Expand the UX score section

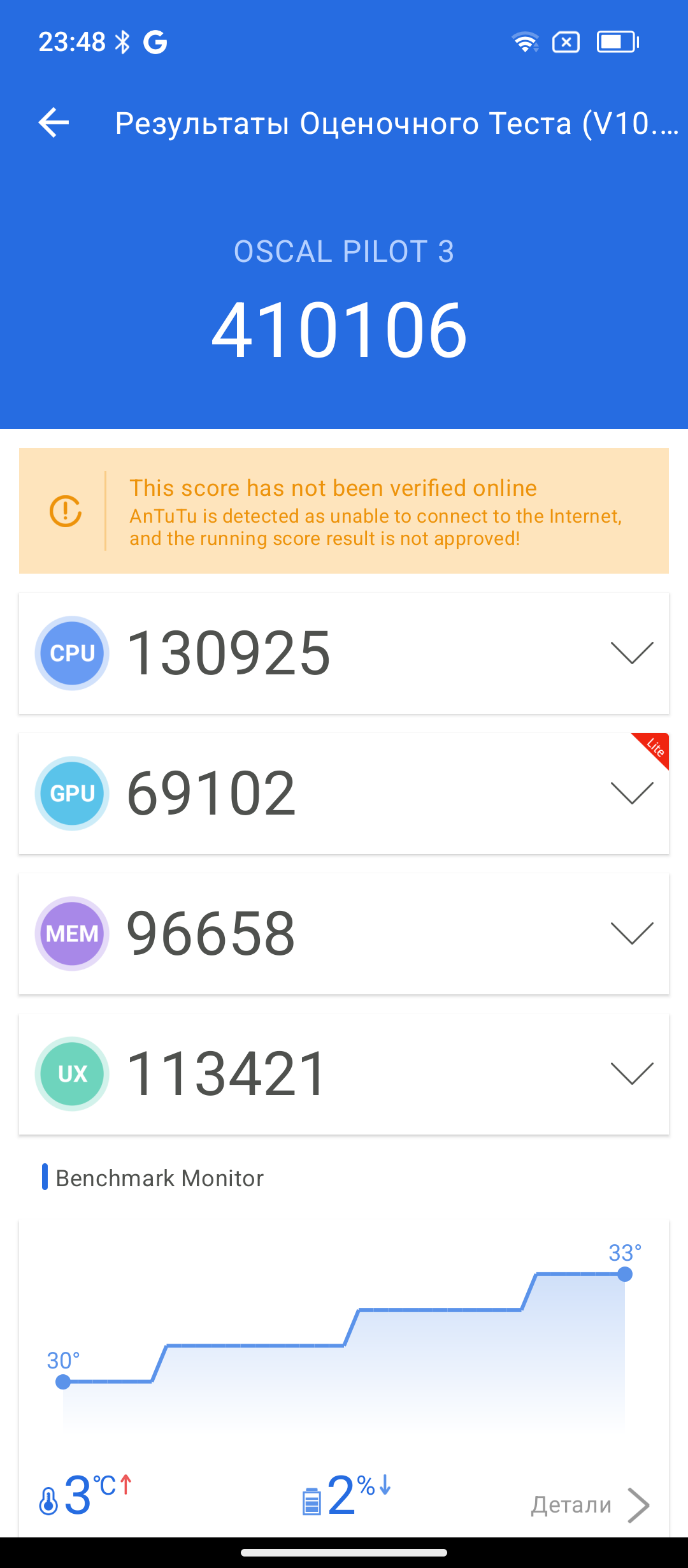pyautogui.click(x=631, y=1073)
